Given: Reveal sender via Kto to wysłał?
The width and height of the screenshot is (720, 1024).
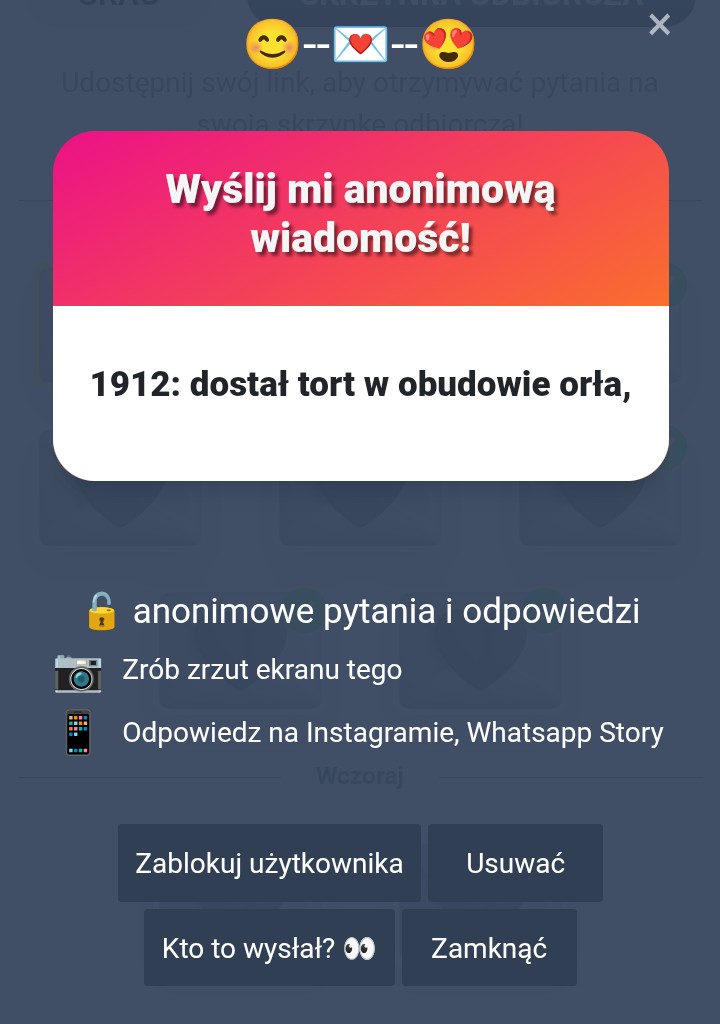Looking at the screenshot, I should (269, 948).
